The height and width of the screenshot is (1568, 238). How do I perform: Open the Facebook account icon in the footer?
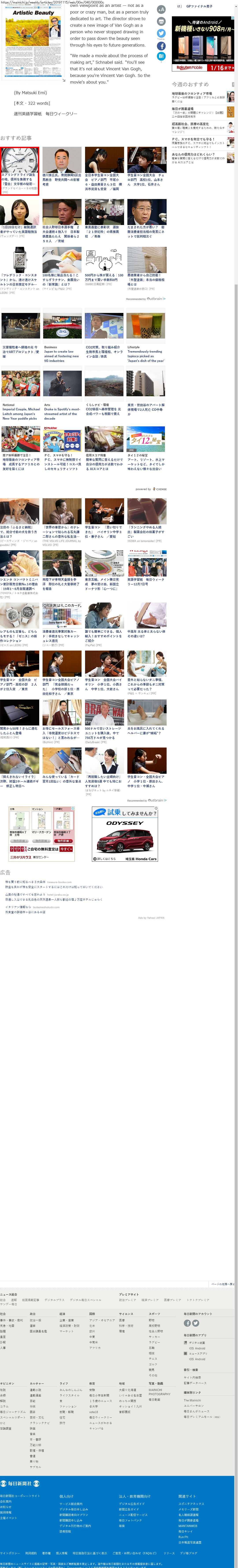pyautogui.click(x=187, y=1323)
